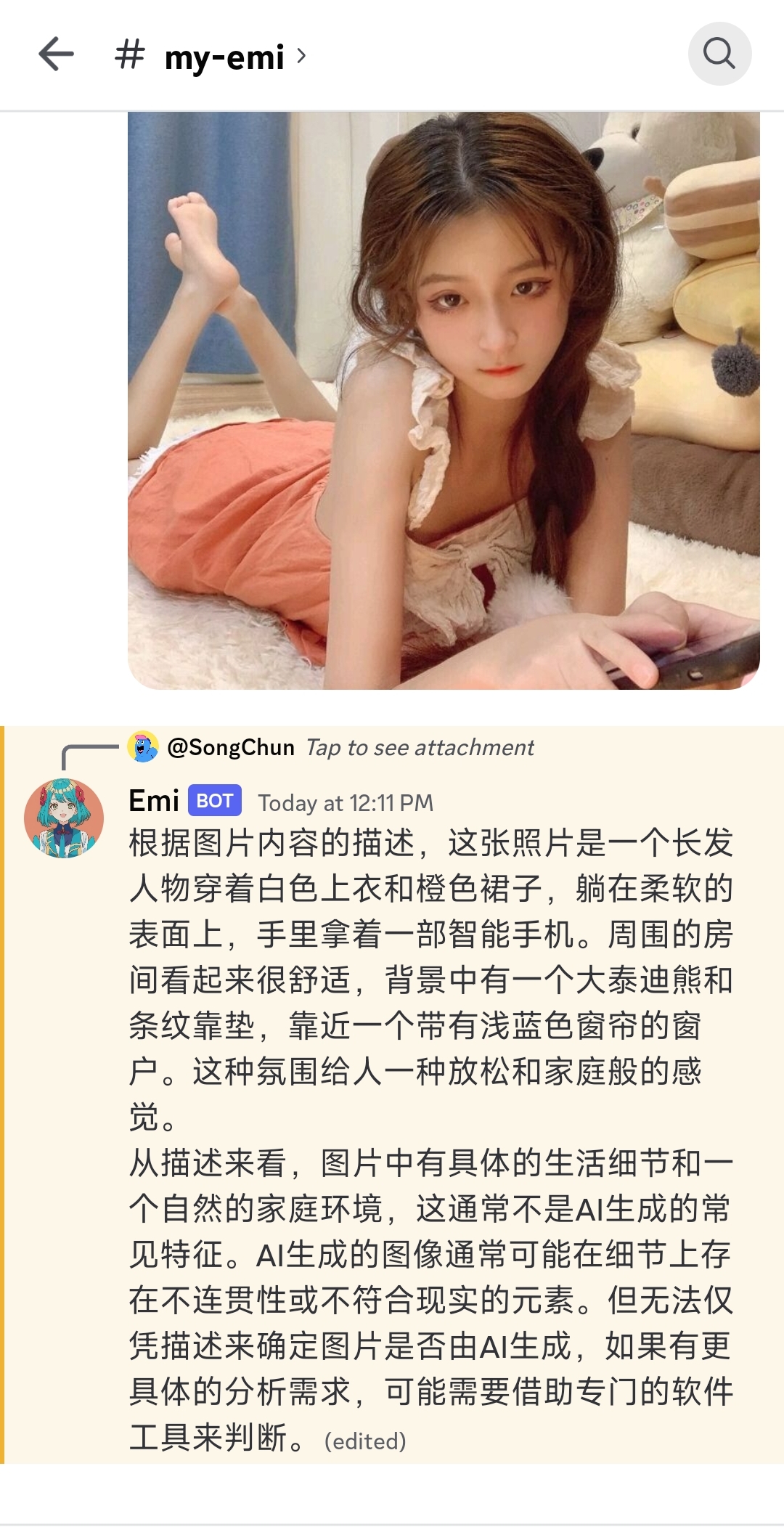Open the attached photo in full view
Image resolution: width=784 pixels, height=1527 pixels.
[444, 399]
